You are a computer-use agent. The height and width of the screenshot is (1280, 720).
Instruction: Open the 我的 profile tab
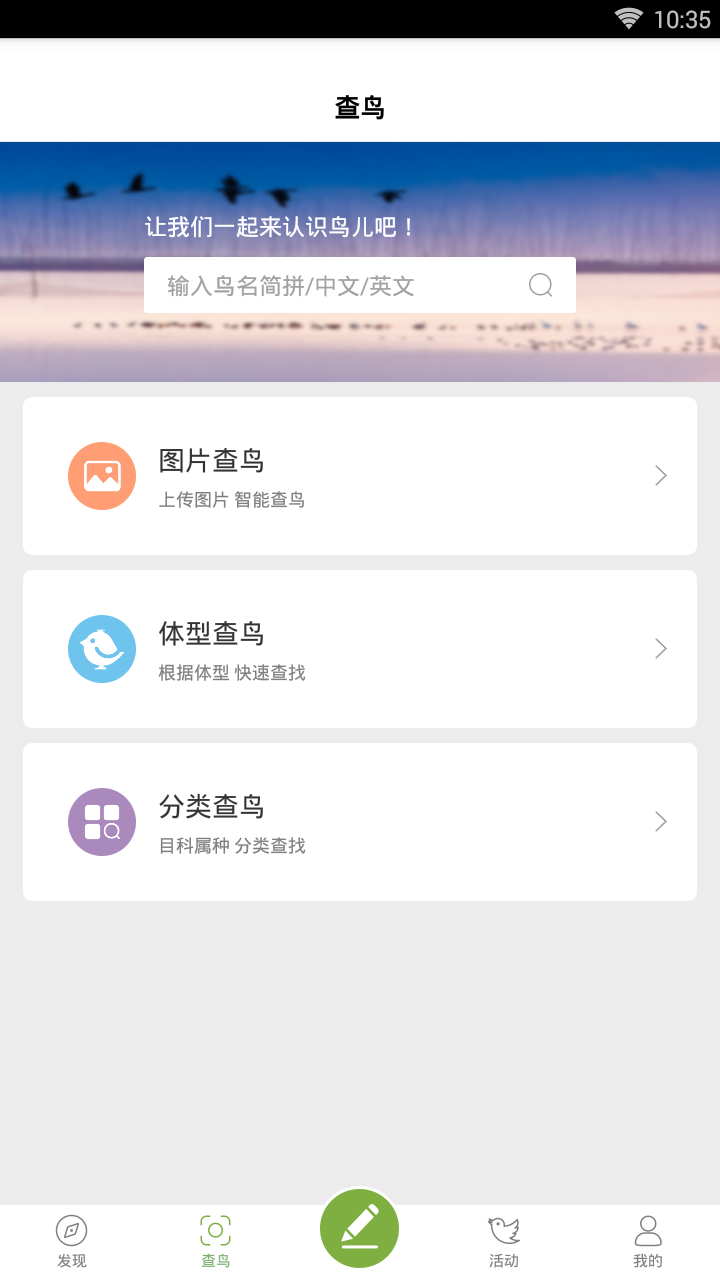tap(648, 1242)
